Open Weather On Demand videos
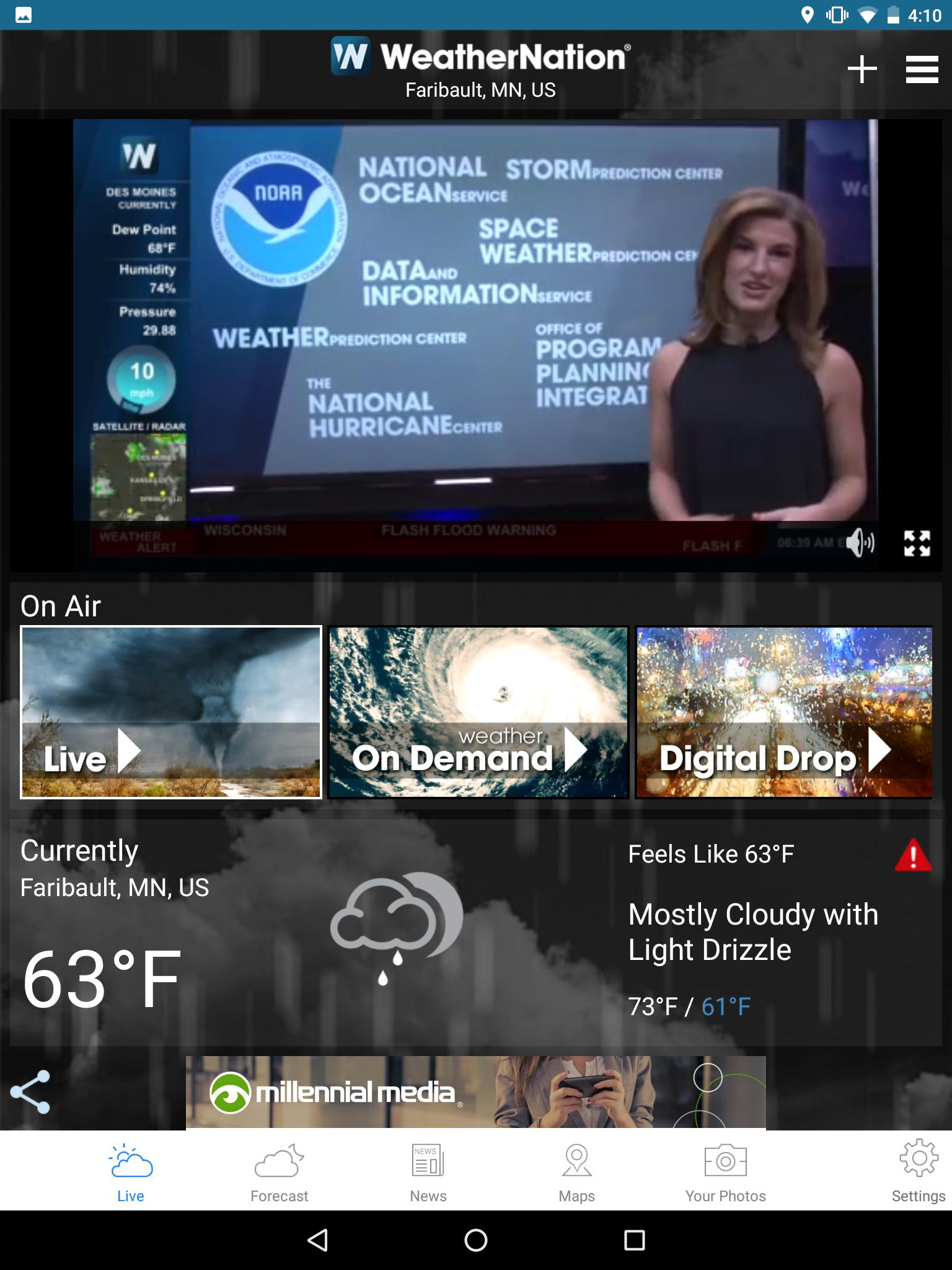 478,712
